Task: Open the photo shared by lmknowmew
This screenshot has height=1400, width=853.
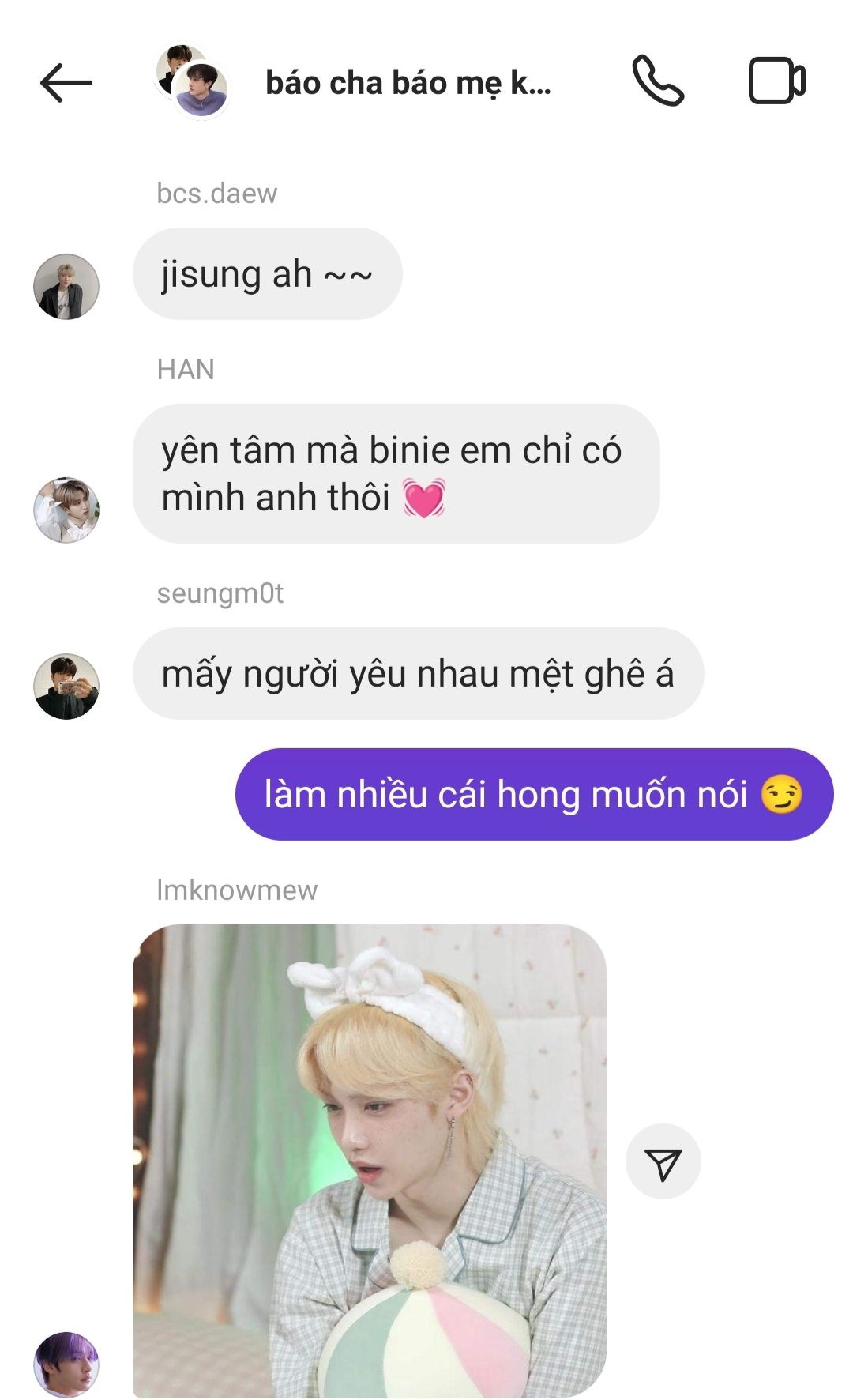Action: point(370,1161)
